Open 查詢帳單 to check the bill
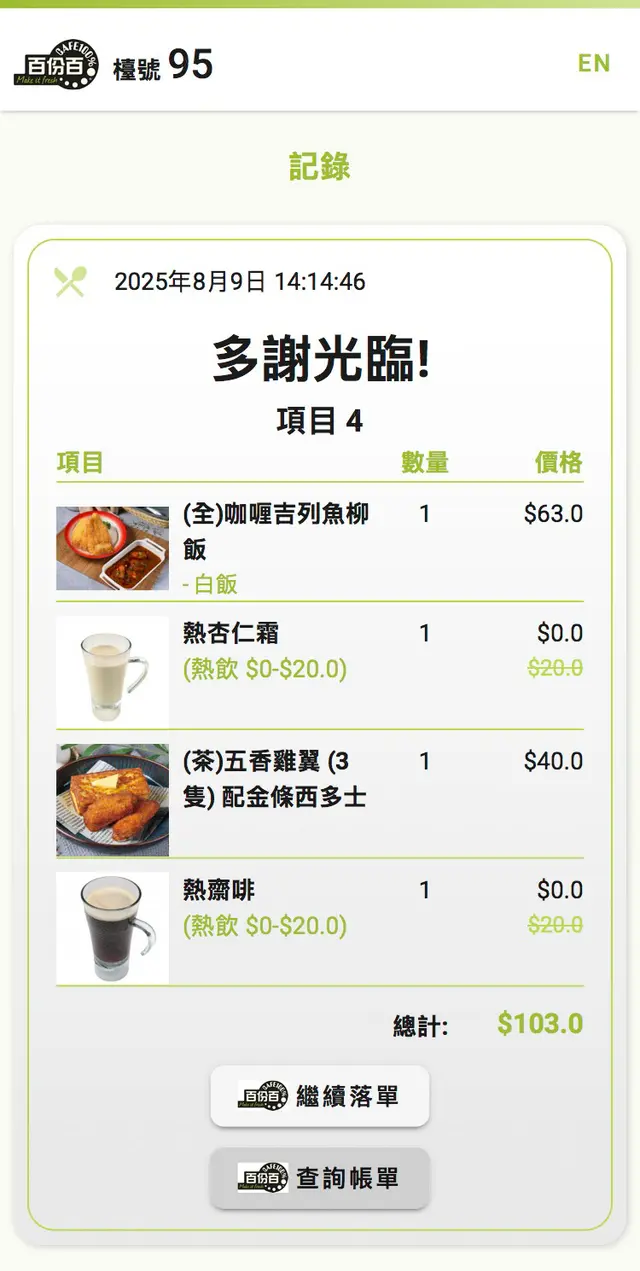The image size is (640, 1271). pos(319,1178)
